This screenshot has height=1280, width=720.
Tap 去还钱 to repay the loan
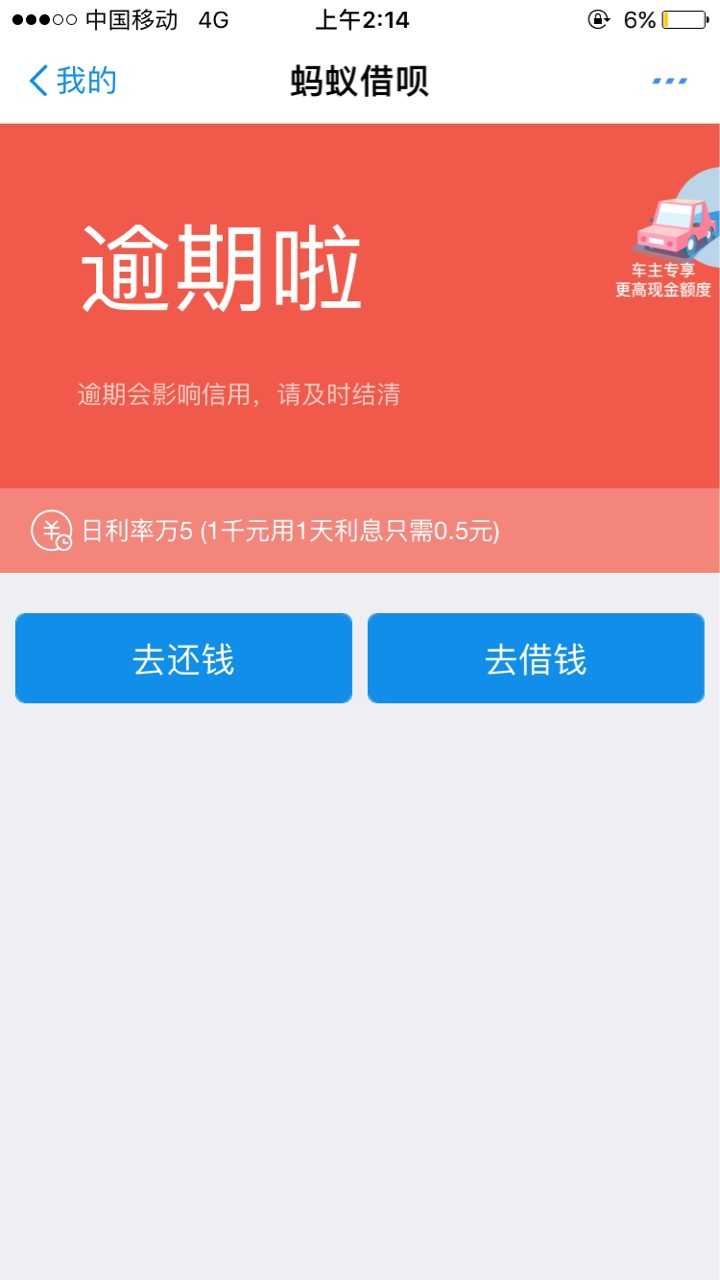point(183,658)
